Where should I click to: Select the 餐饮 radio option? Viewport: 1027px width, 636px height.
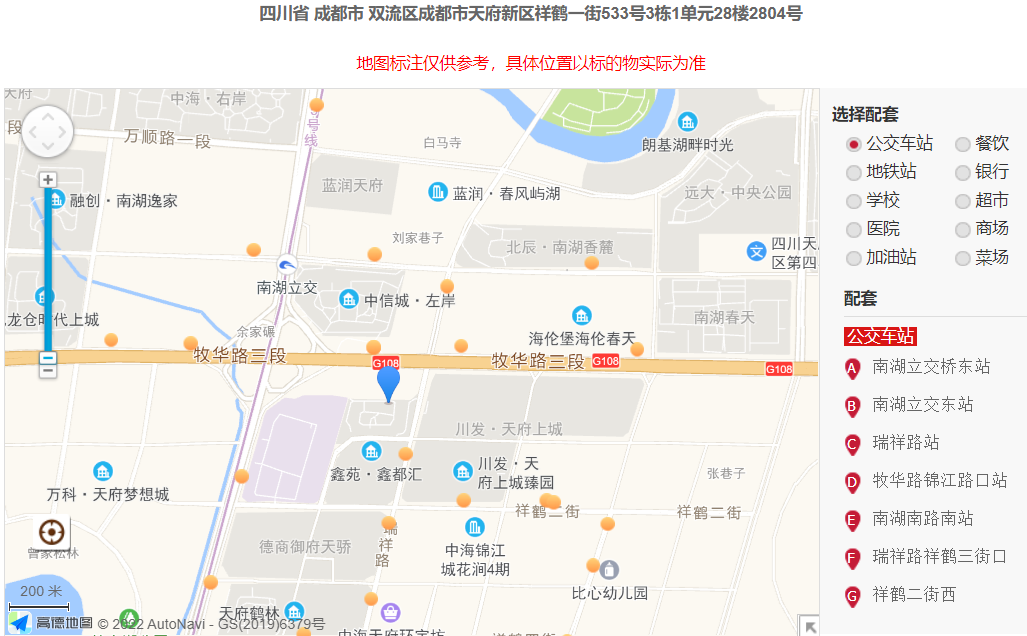click(963, 144)
